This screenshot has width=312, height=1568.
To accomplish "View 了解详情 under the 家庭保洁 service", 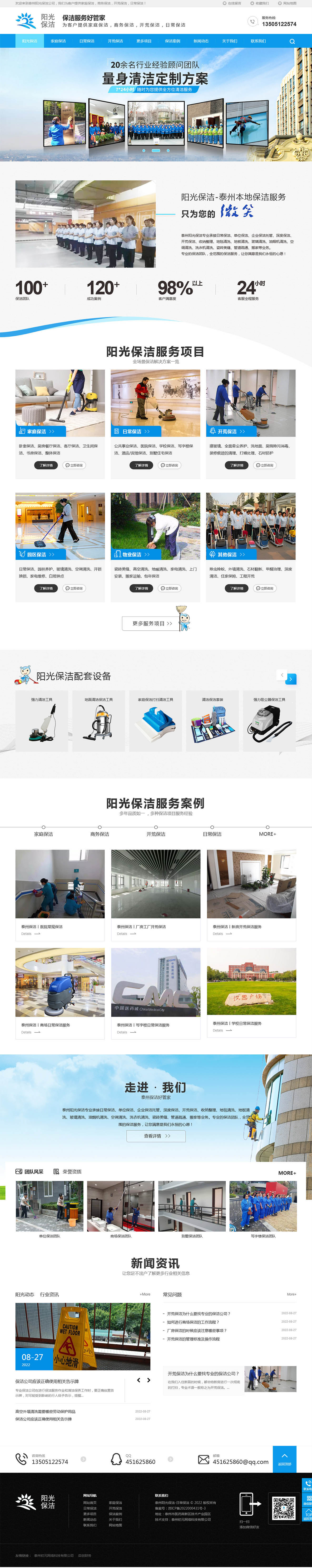I will pyautogui.click(x=46, y=465).
